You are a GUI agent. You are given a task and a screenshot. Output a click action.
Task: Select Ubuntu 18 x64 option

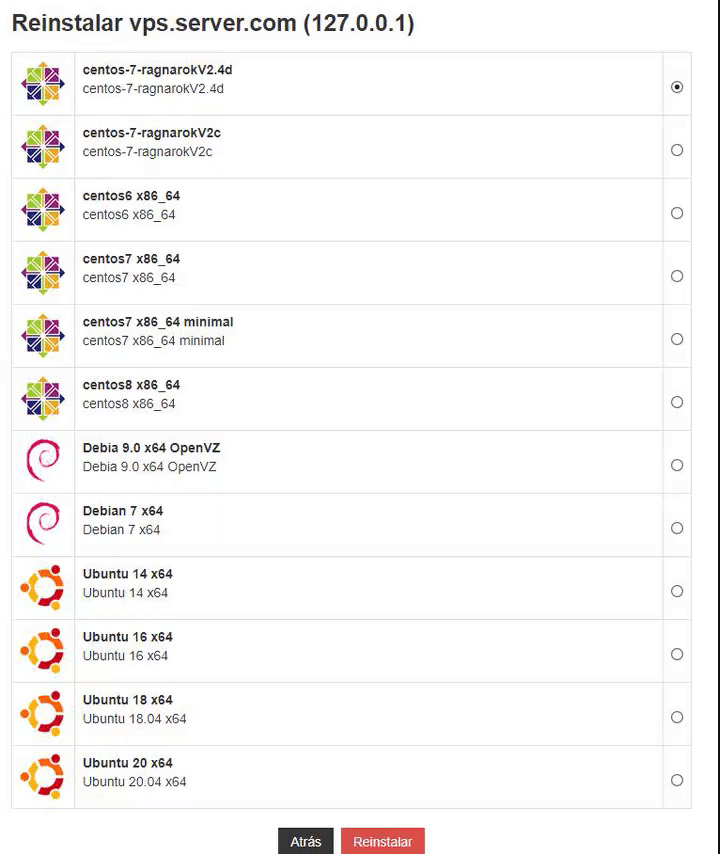click(677, 717)
